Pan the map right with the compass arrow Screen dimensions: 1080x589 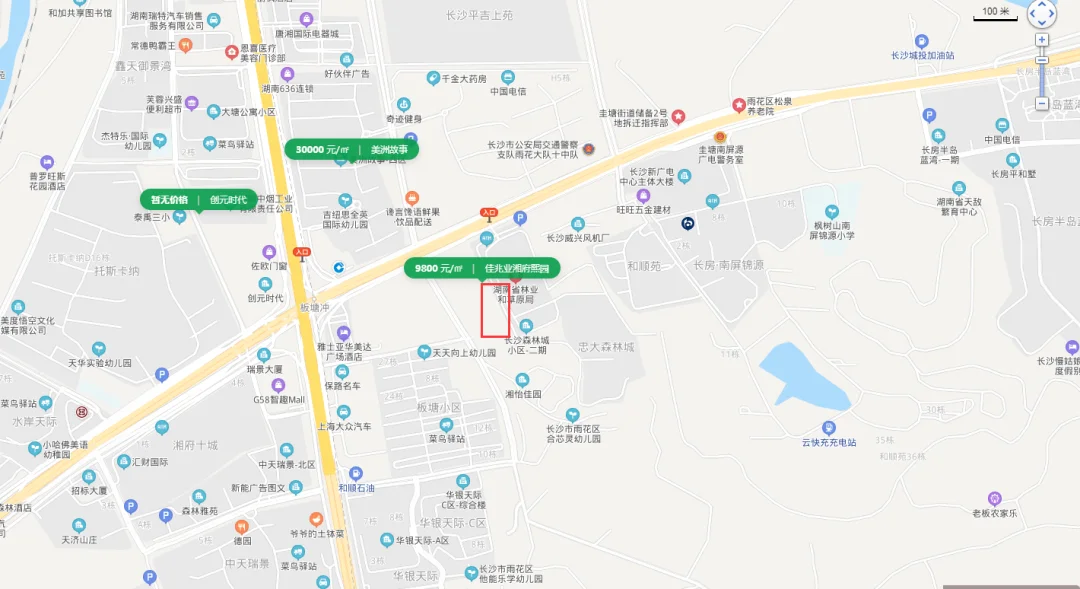(1052, 13)
